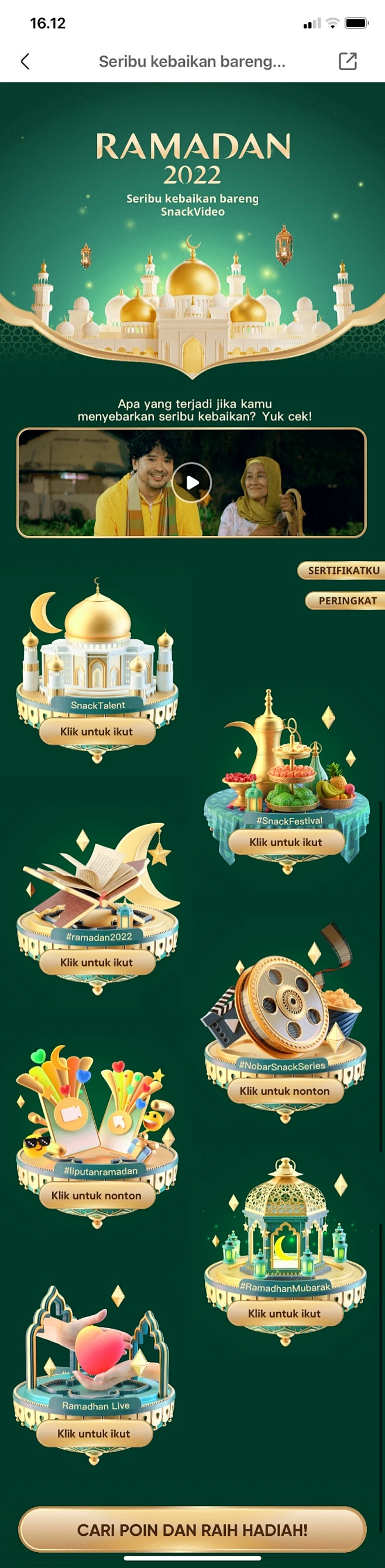Join #RamadhanMubarak with Klik untuk ikut
Image resolution: width=385 pixels, height=1568 pixels.
[x=284, y=1313]
